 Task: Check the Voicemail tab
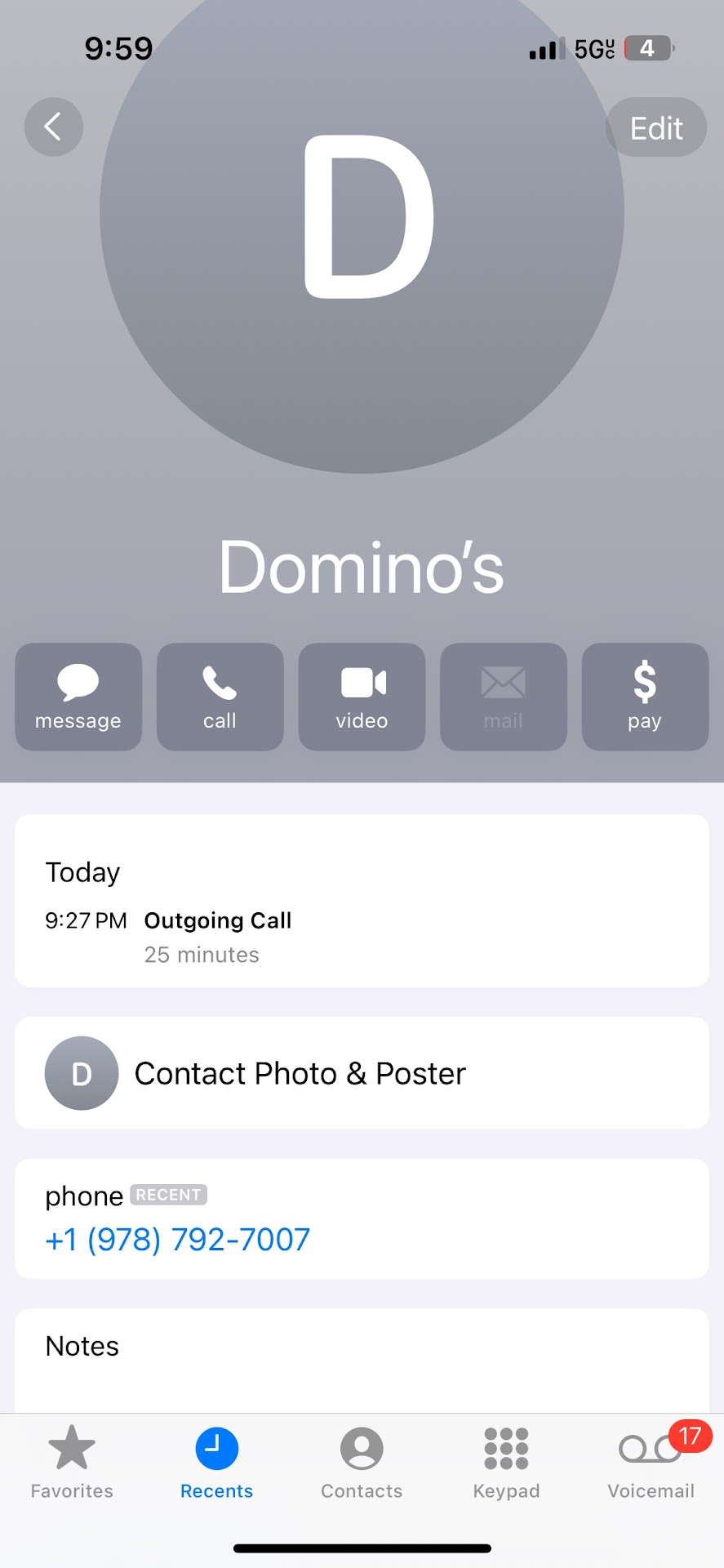651,1463
